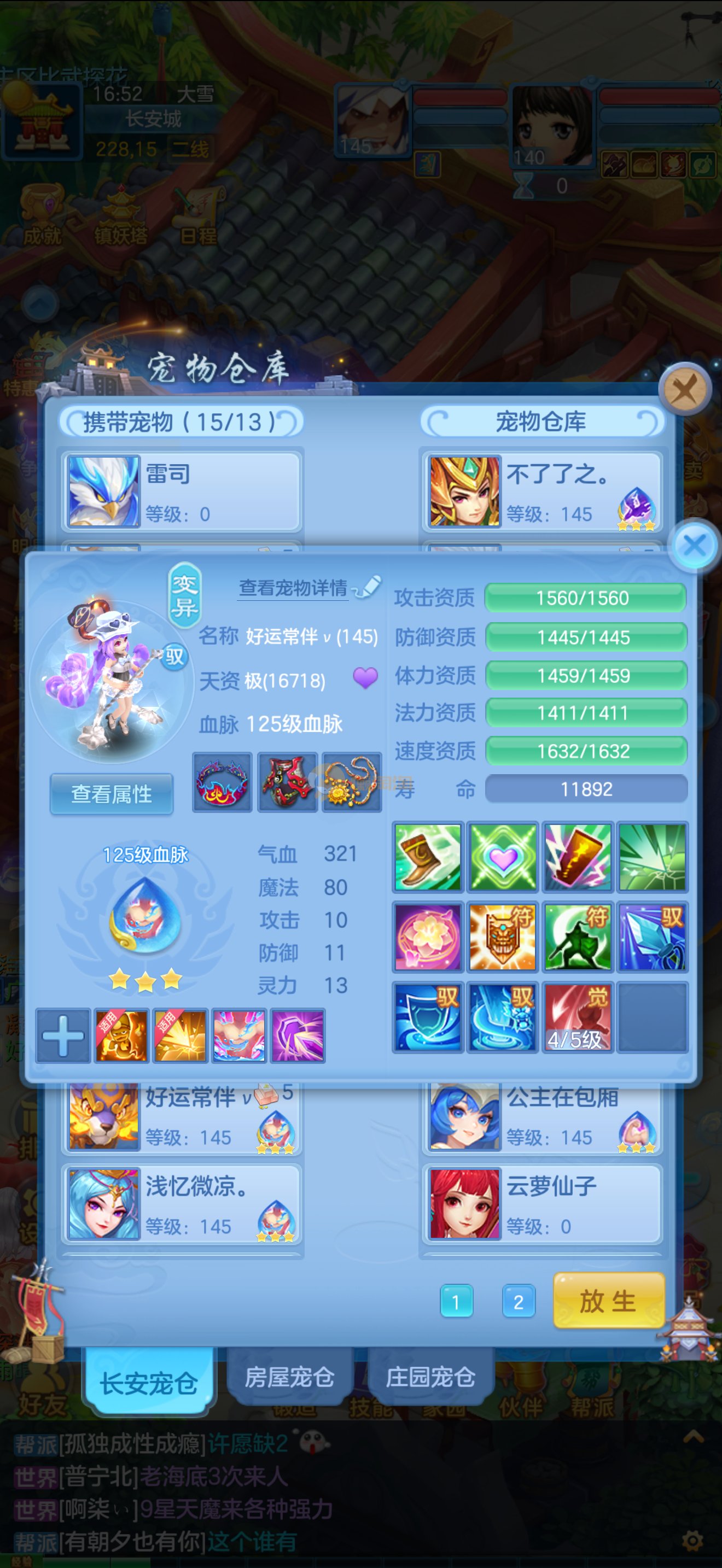The height and width of the screenshot is (1568, 722).
Task: Tap the plus button to add bloodline skill
Action: (x=63, y=1035)
